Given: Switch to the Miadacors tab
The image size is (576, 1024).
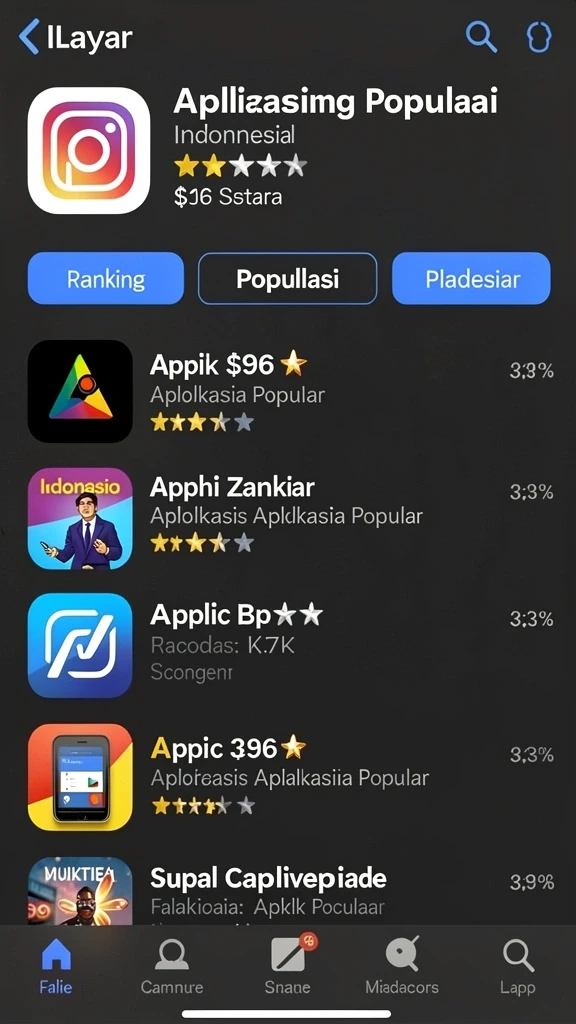Looking at the screenshot, I should pyautogui.click(x=402, y=967).
